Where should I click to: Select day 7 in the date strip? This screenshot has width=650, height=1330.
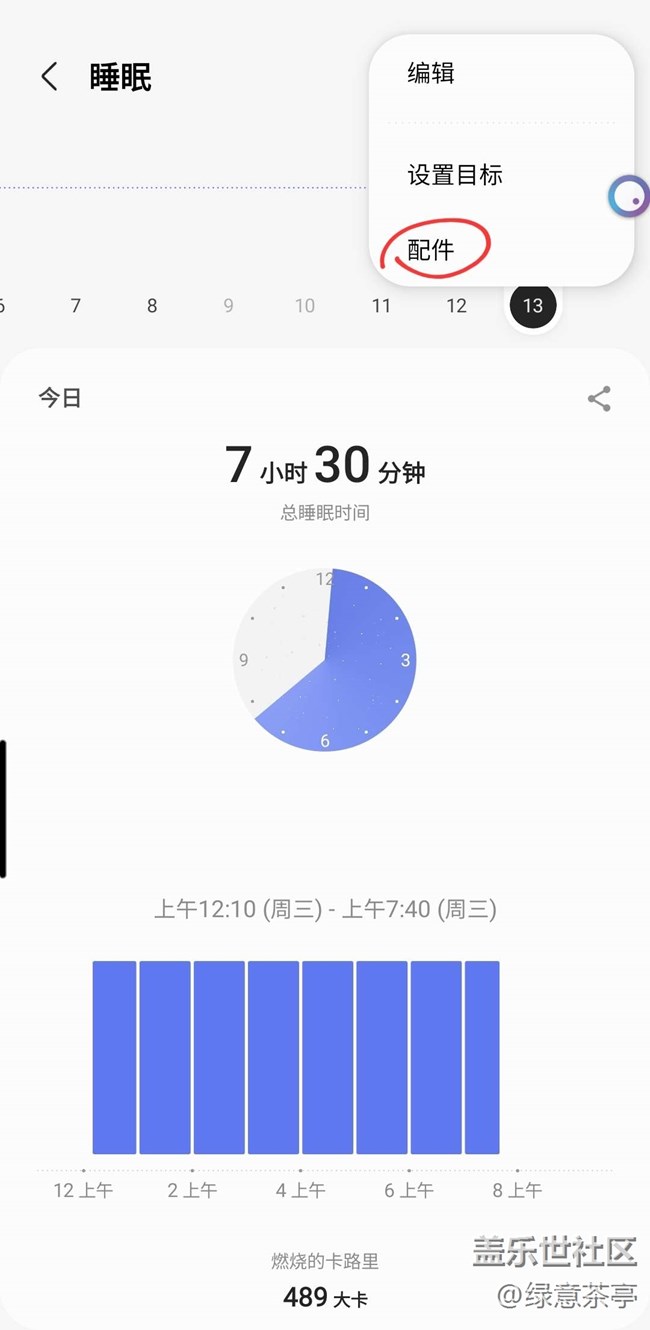[x=75, y=306]
